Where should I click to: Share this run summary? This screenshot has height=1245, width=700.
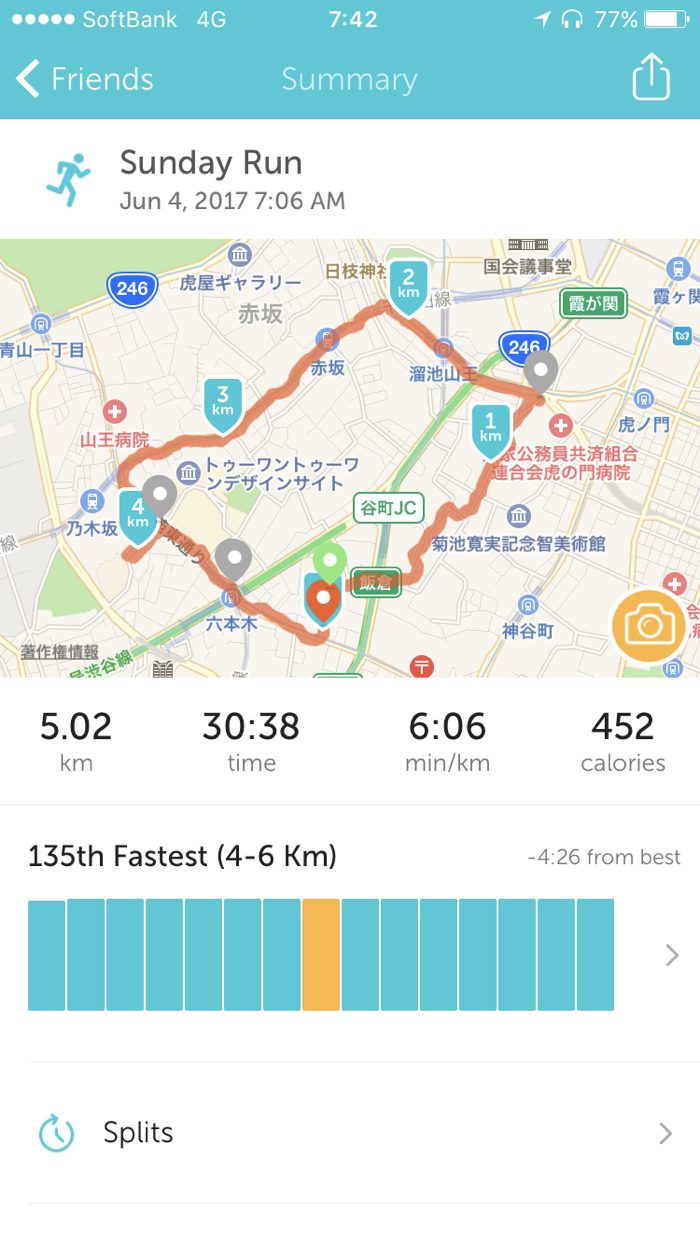650,77
